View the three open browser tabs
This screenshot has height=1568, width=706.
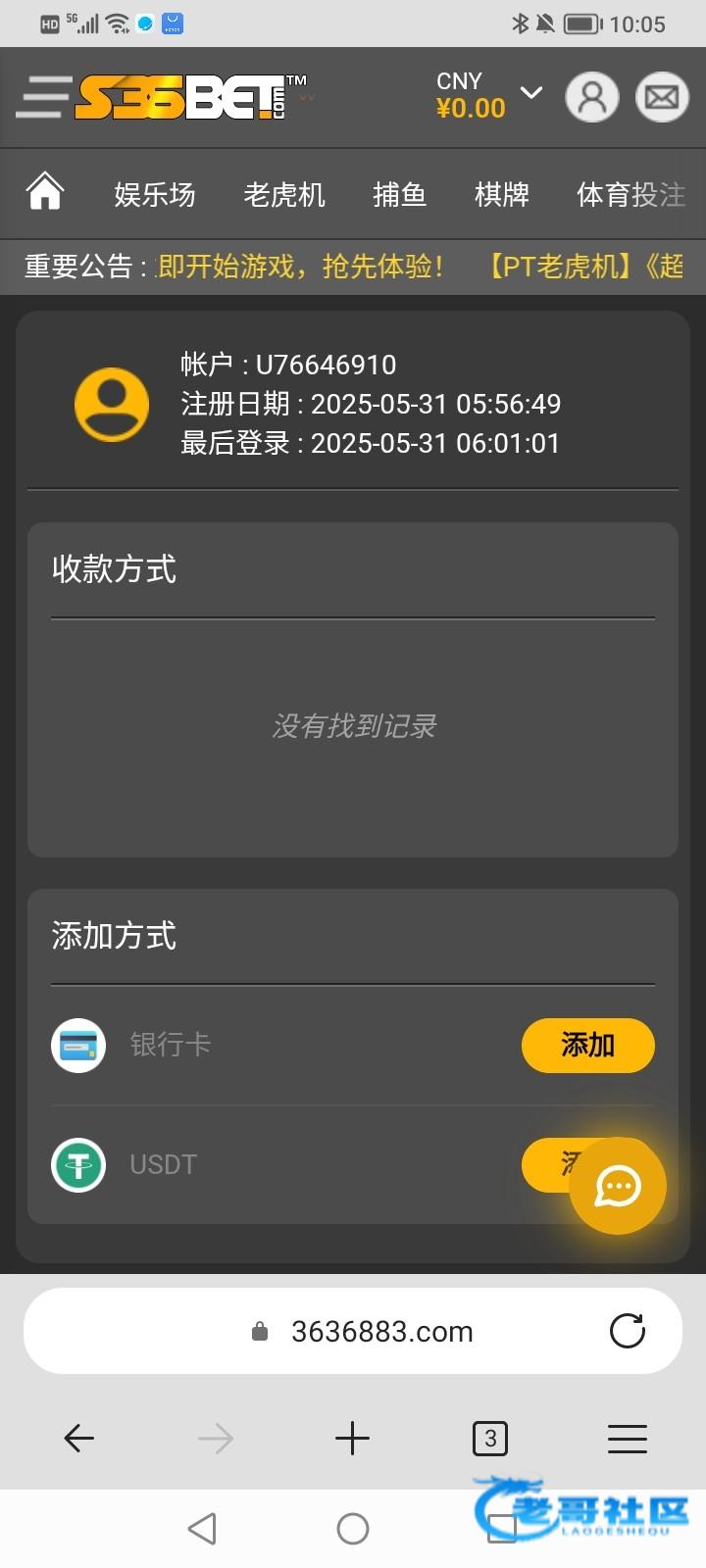pyautogui.click(x=490, y=1439)
